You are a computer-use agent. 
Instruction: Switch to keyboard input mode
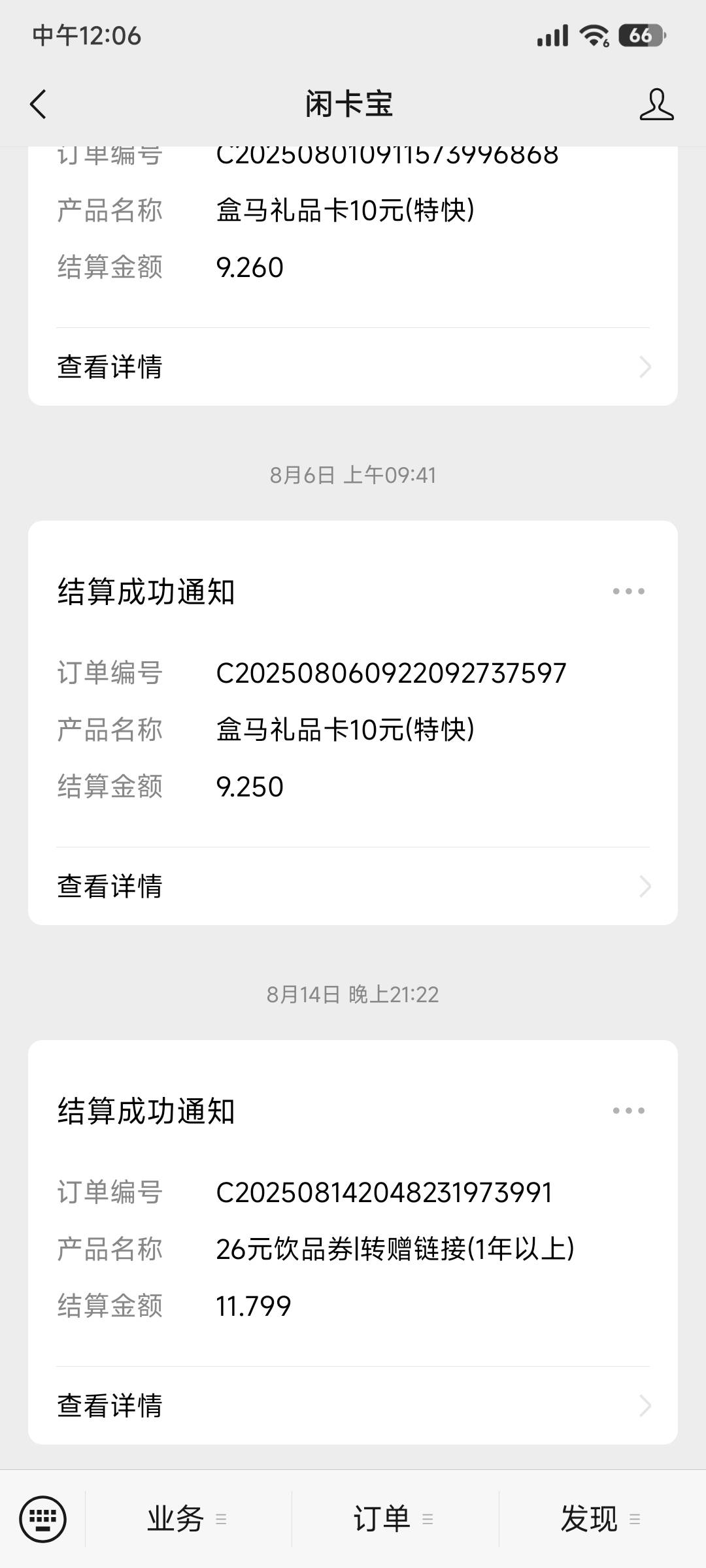(x=43, y=1519)
